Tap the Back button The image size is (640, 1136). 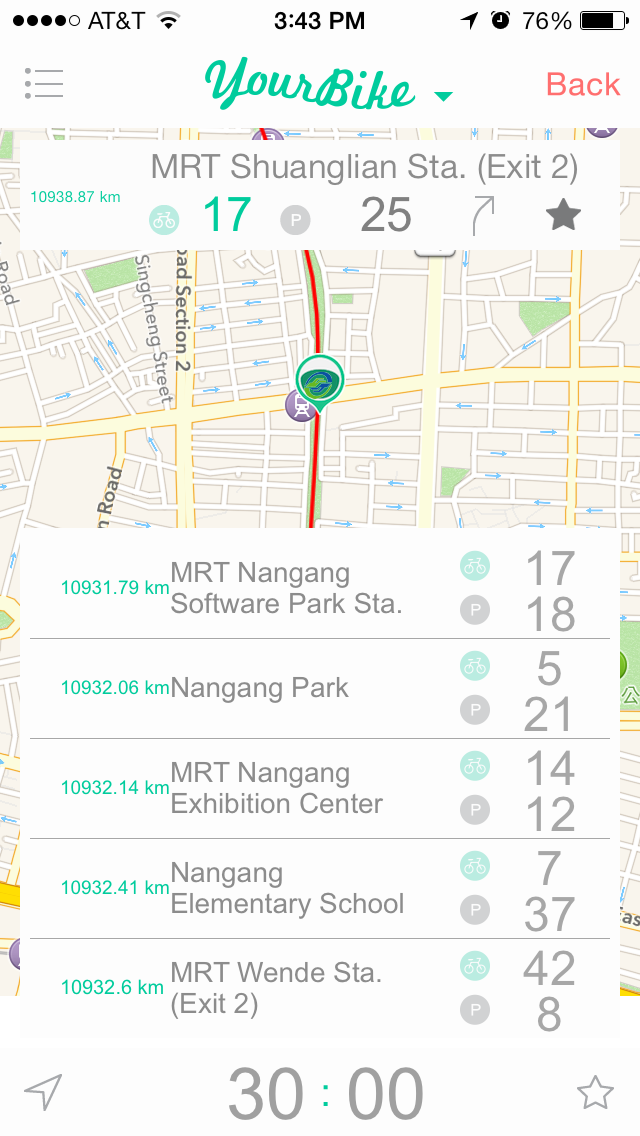click(583, 84)
